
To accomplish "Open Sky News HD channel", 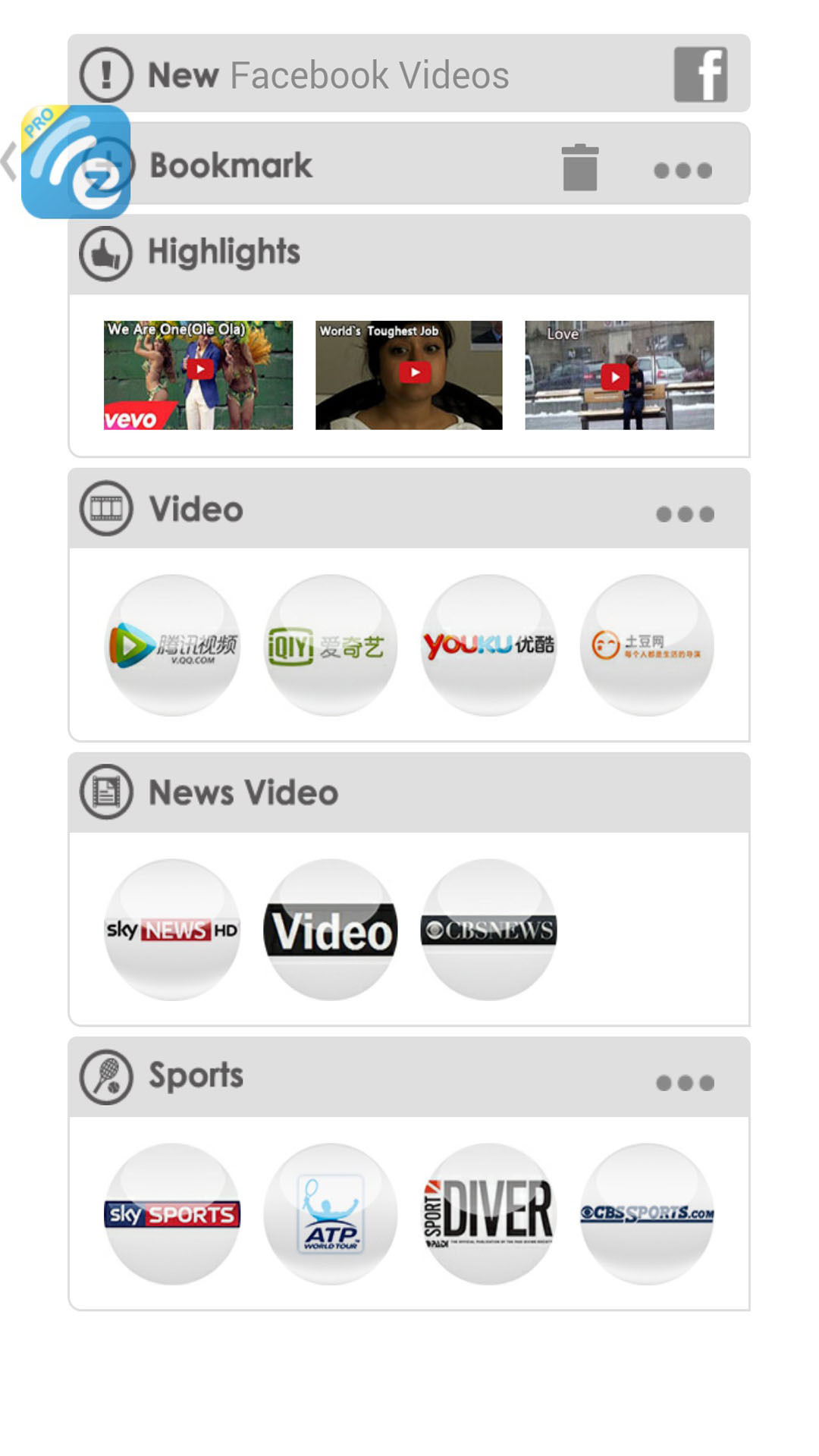I will pyautogui.click(x=172, y=929).
